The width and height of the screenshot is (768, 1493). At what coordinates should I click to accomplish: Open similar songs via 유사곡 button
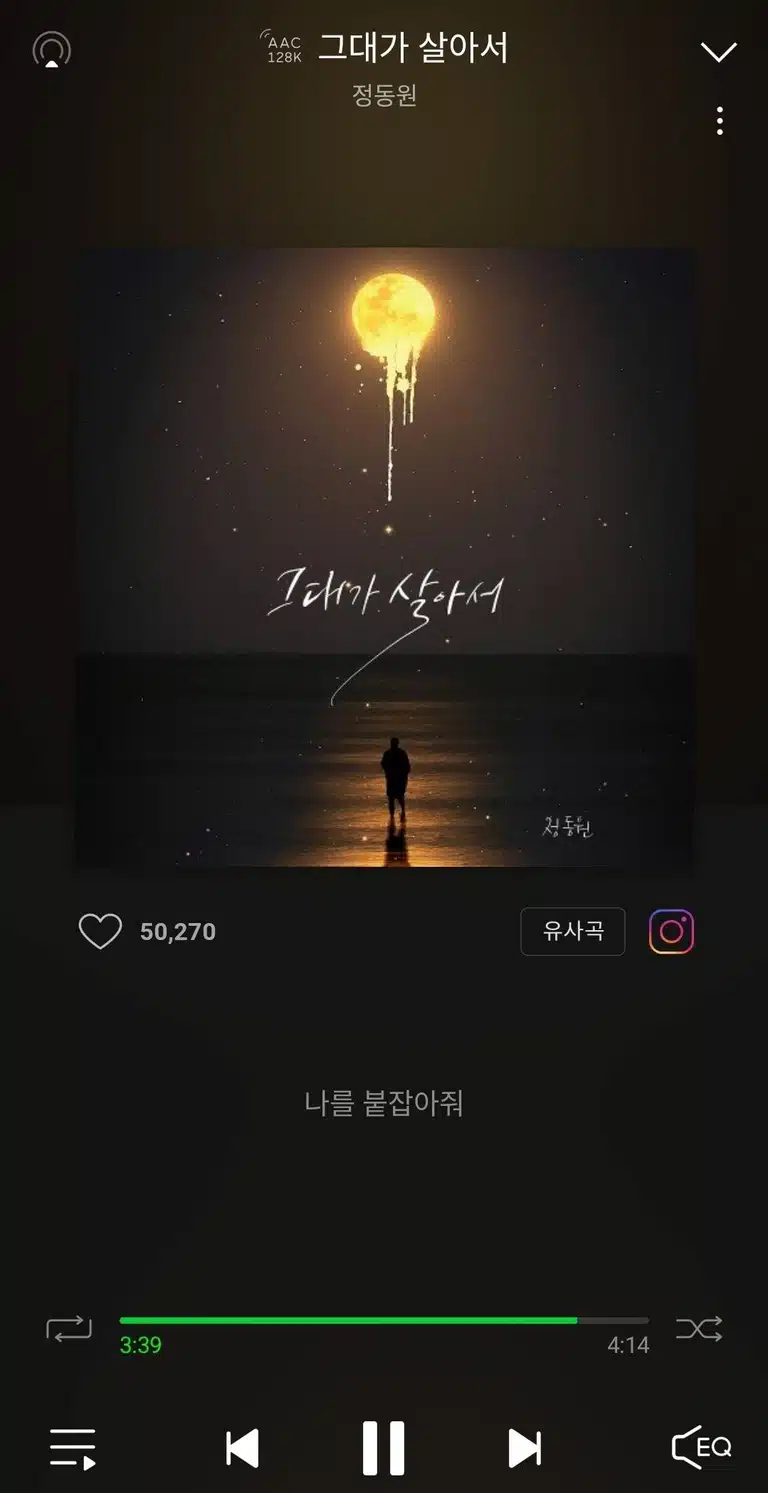573,931
